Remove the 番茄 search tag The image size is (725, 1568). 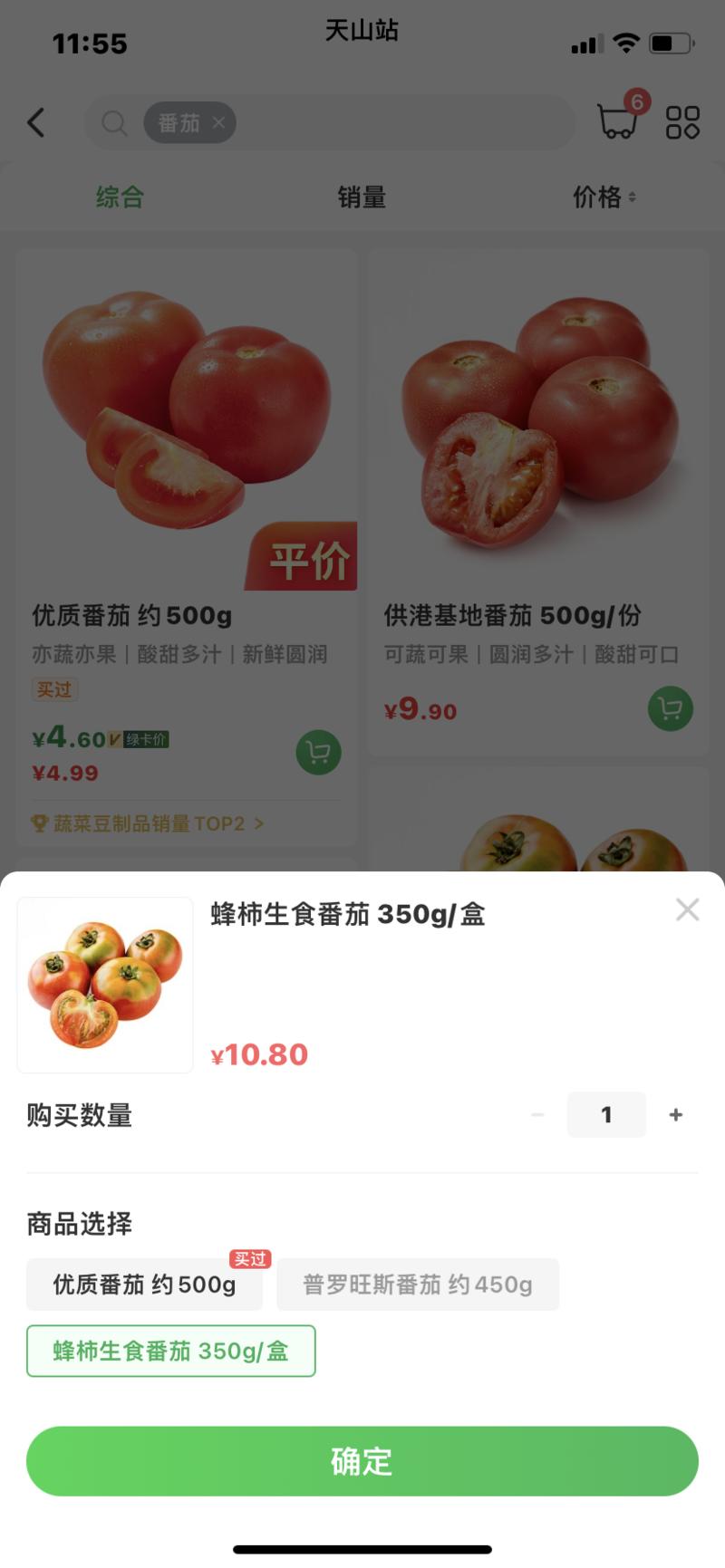click(218, 122)
